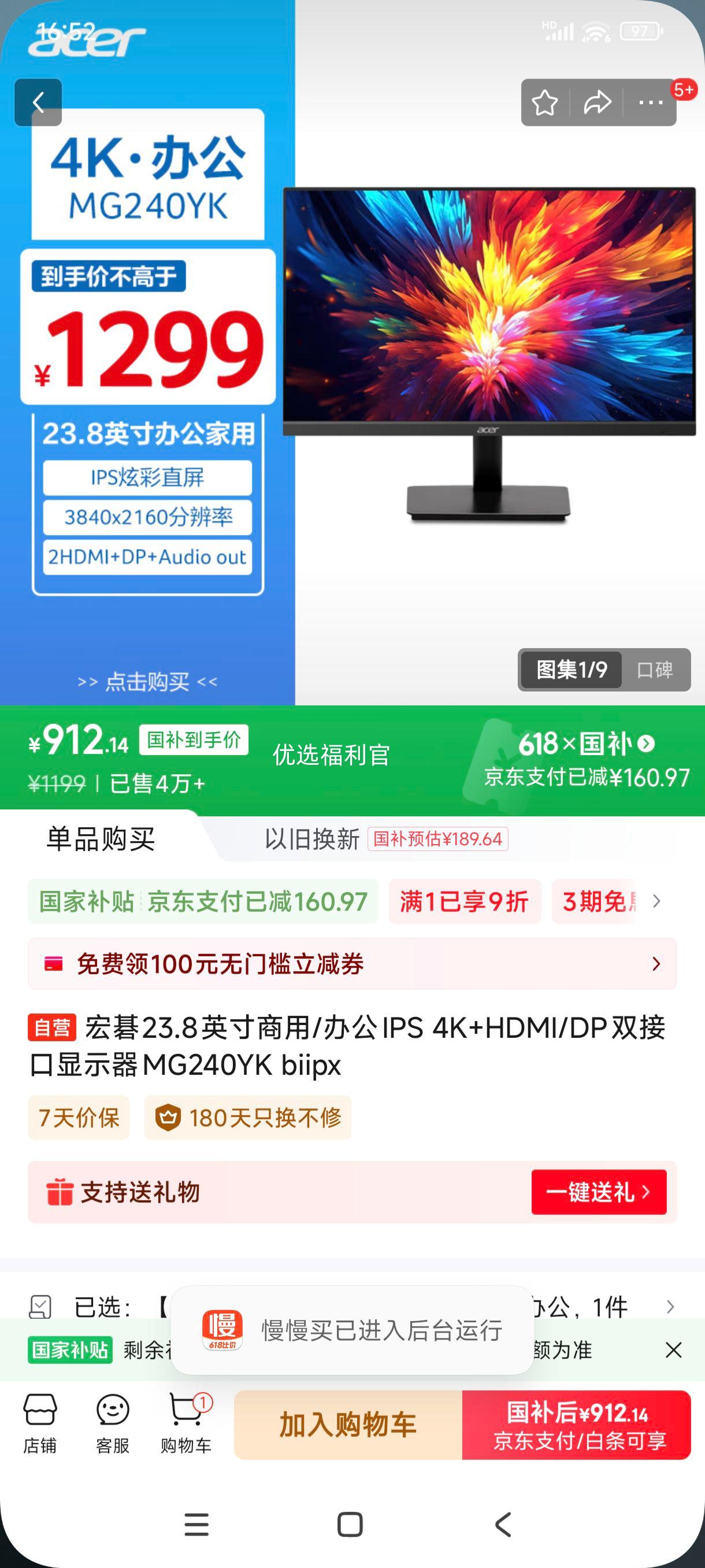Visit the 店铺 store page
Image resolution: width=705 pixels, height=1568 pixels.
tap(40, 1423)
